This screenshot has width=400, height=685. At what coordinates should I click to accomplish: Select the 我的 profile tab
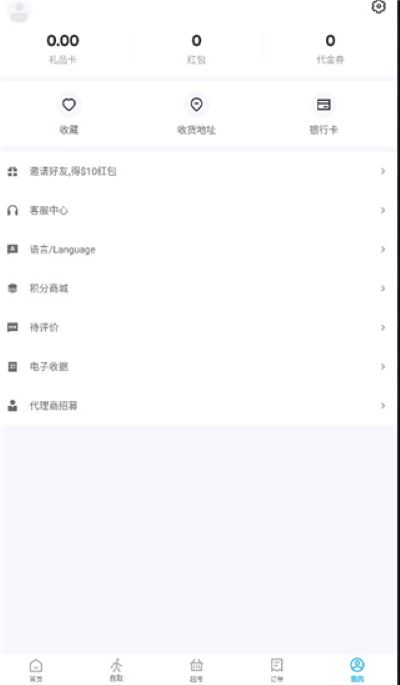[x=357, y=671]
